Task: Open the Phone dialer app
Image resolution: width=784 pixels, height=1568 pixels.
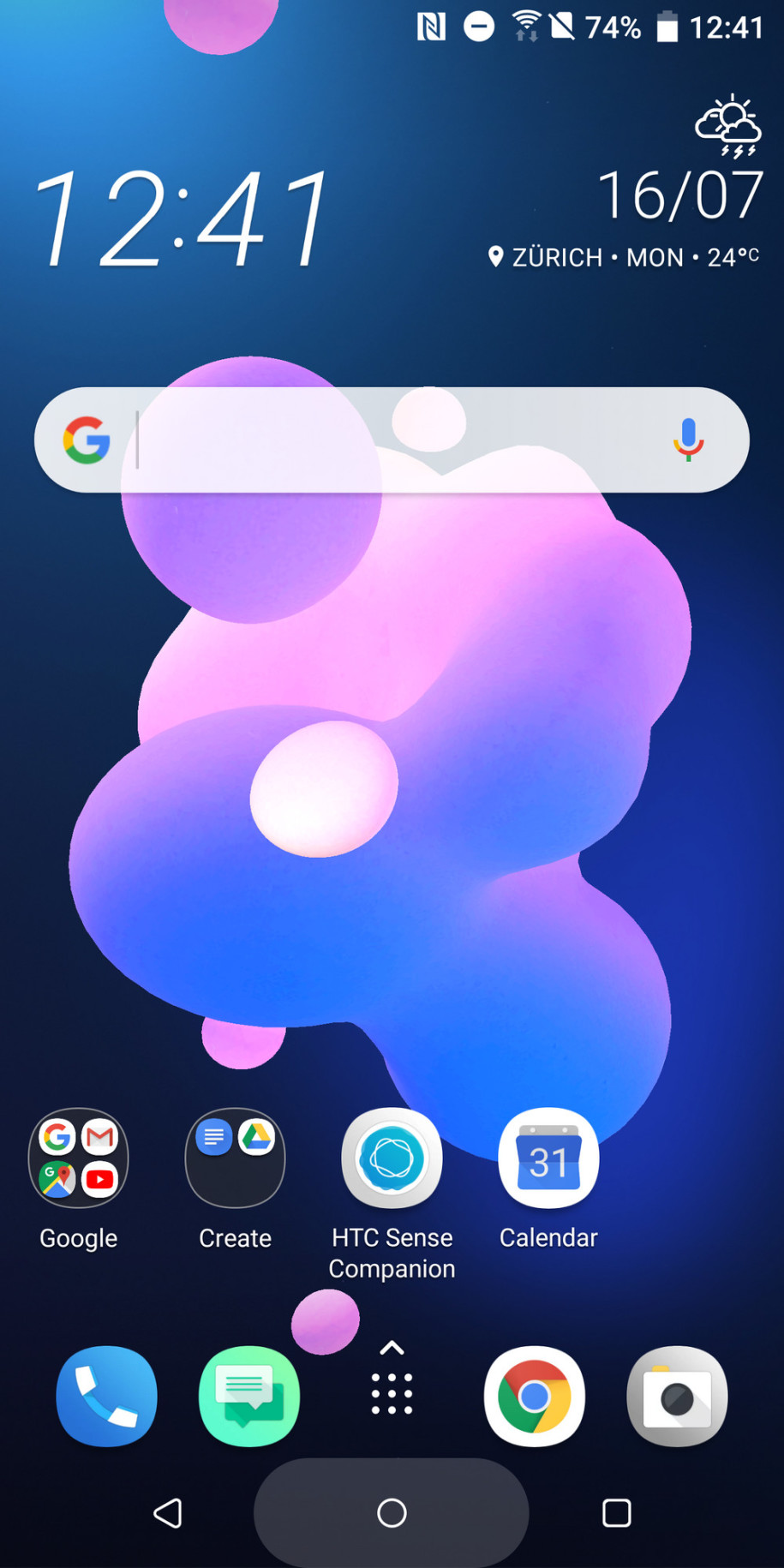Action: [x=106, y=1396]
